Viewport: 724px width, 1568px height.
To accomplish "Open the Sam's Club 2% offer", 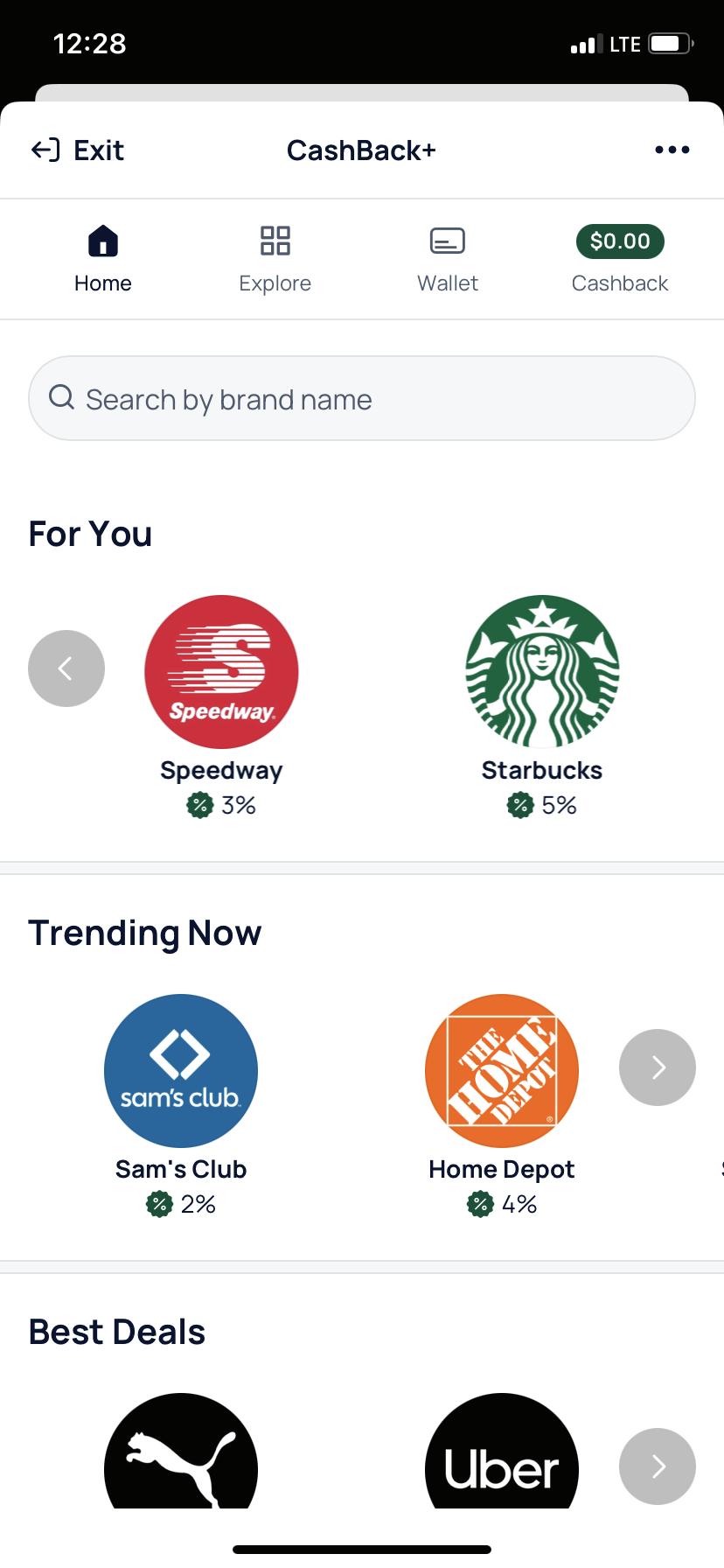I will click(x=181, y=1071).
